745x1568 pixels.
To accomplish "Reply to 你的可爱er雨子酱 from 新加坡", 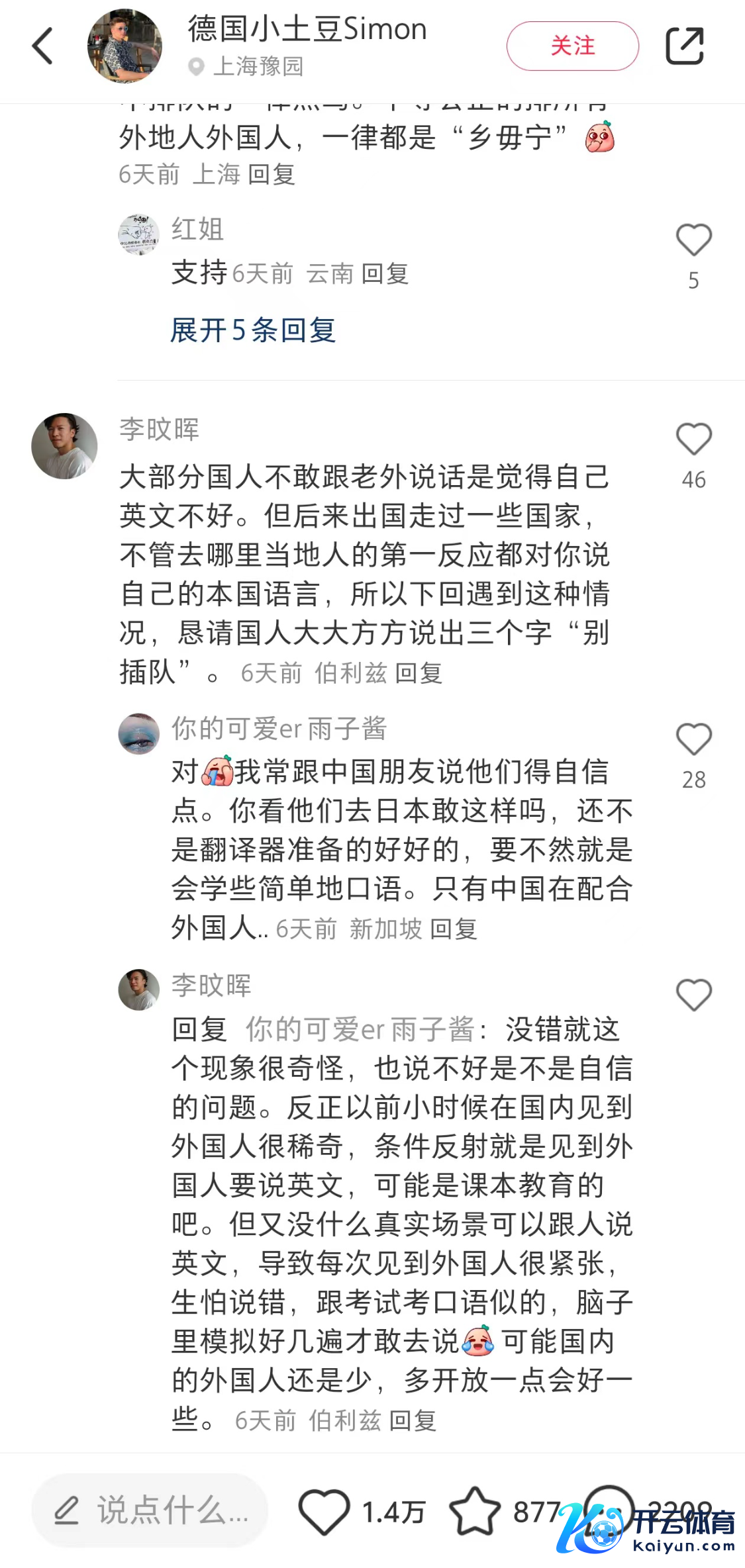I will click(454, 929).
